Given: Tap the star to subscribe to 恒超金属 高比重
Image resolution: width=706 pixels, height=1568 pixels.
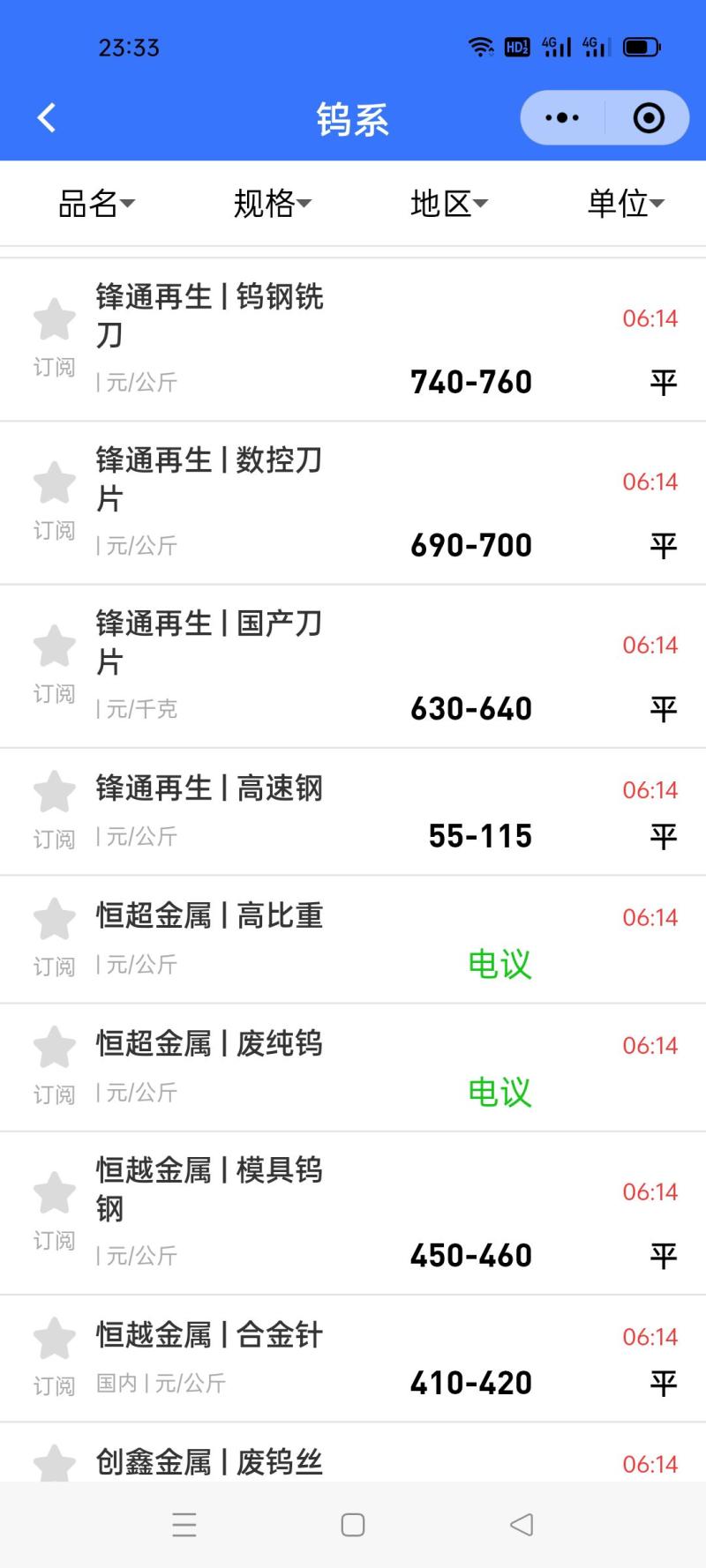Looking at the screenshot, I should pyautogui.click(x=55, y=920).
